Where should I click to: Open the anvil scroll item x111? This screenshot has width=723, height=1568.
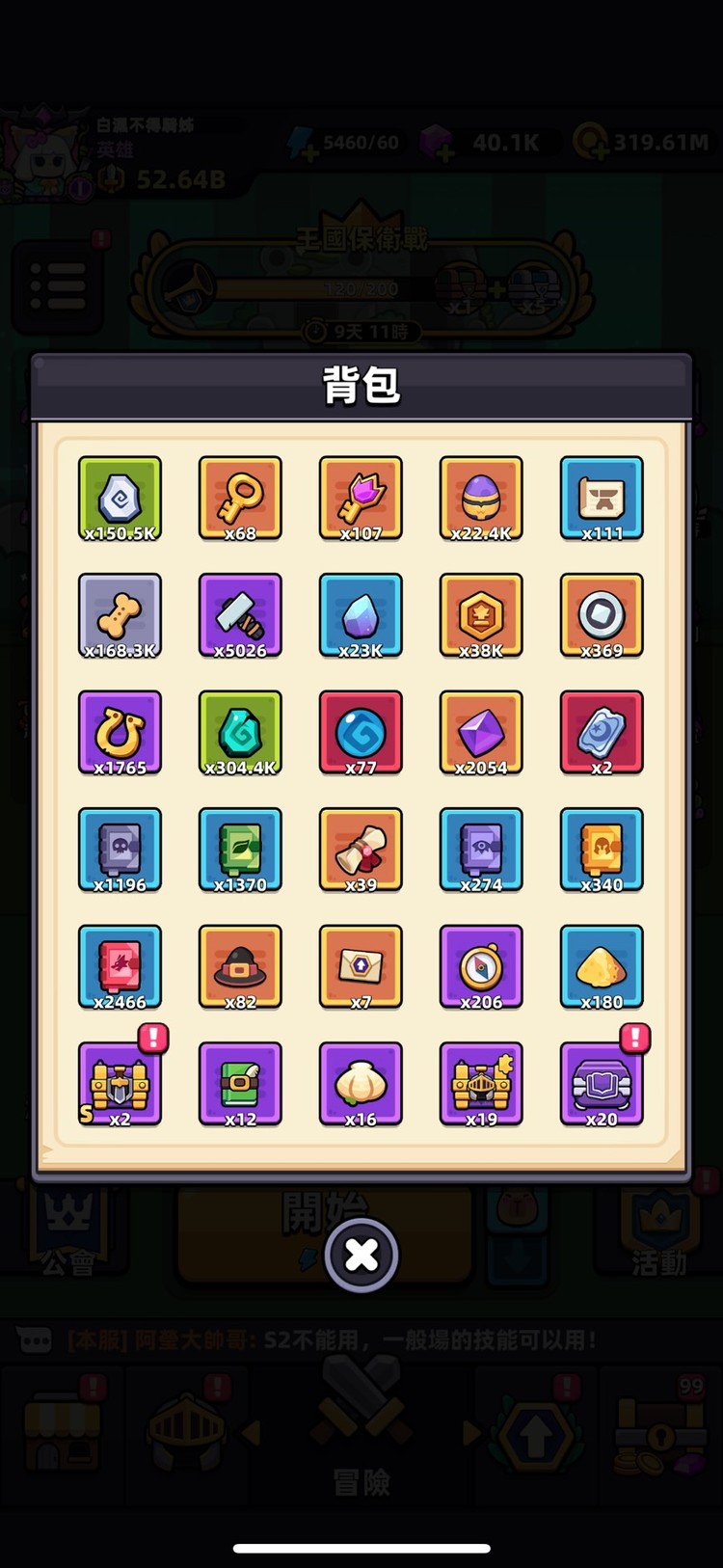pos(602,498)
